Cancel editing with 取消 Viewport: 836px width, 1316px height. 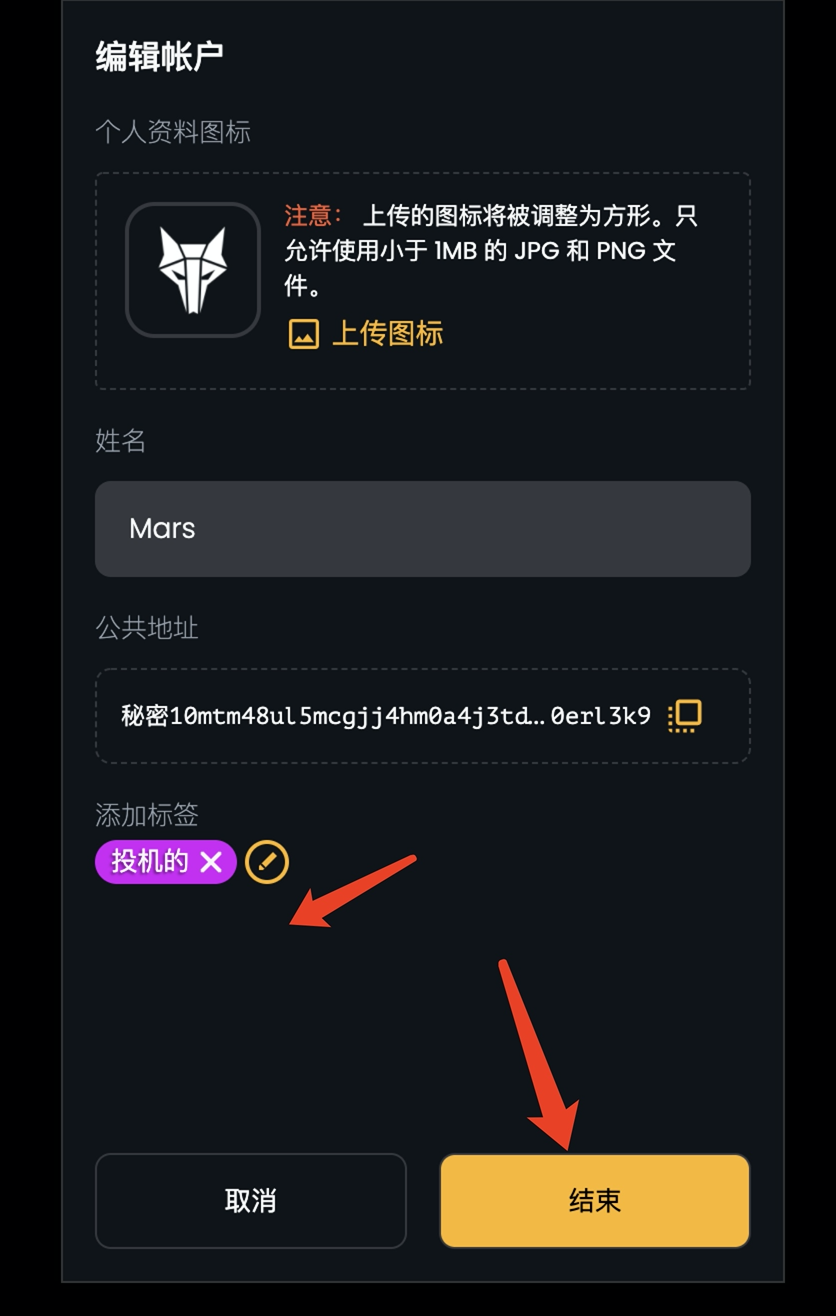[x=250, y=1201]
